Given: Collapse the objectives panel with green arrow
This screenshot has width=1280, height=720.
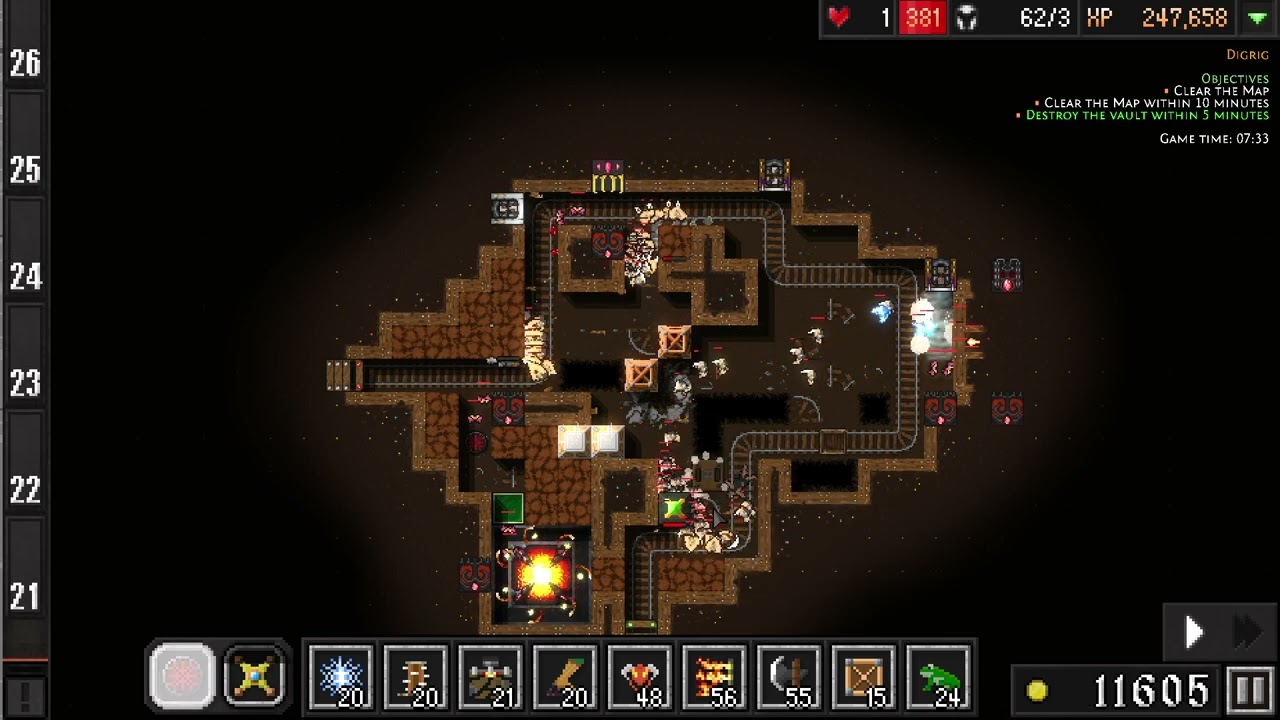Looking at the screenshot, I should [1257, 18].
